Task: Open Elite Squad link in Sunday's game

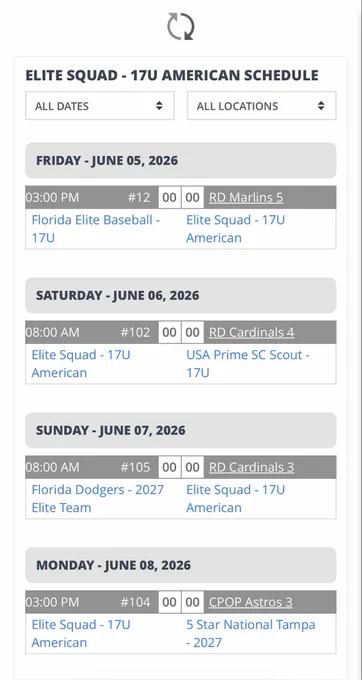Action: (235, 499)
